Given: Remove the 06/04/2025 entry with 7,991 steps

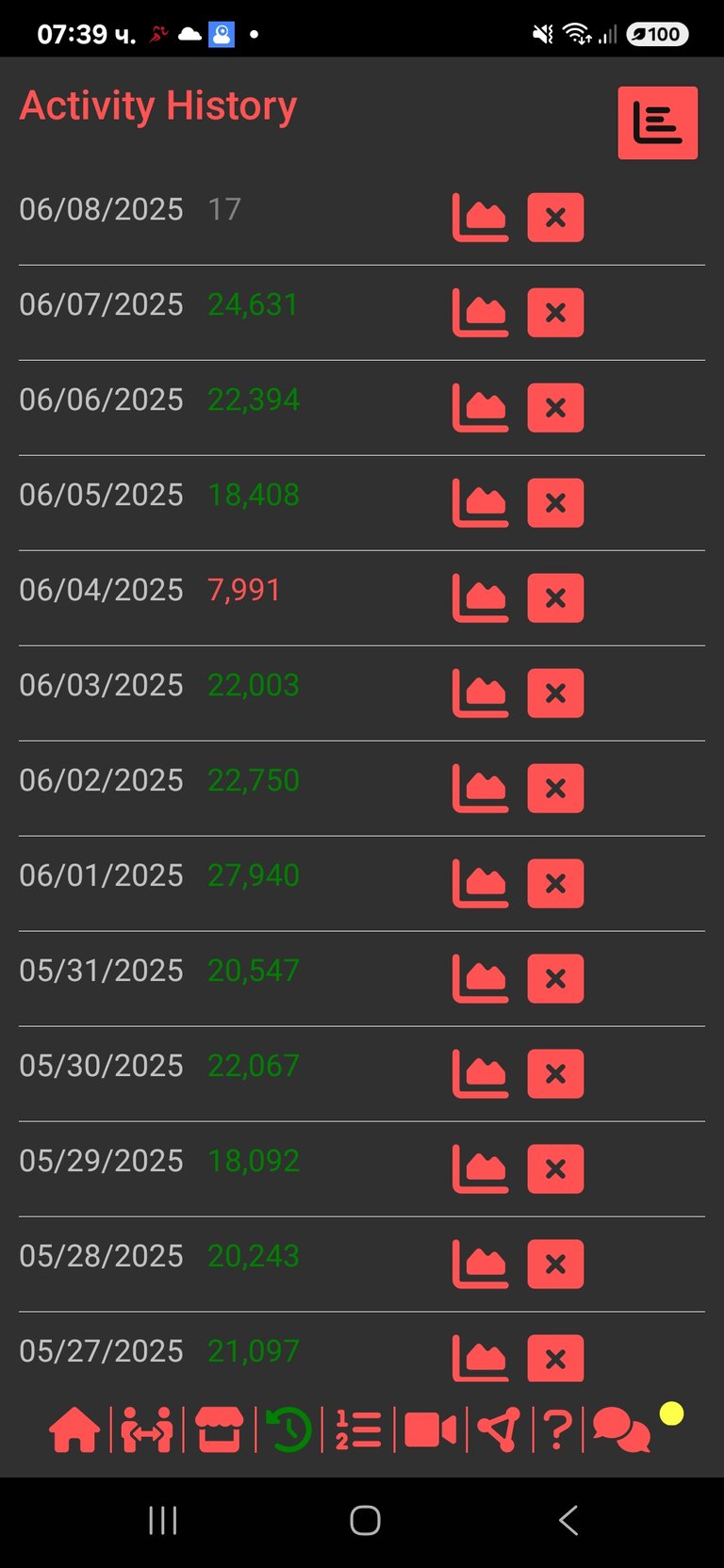Looking at the screenshot, I should point(555,598).
